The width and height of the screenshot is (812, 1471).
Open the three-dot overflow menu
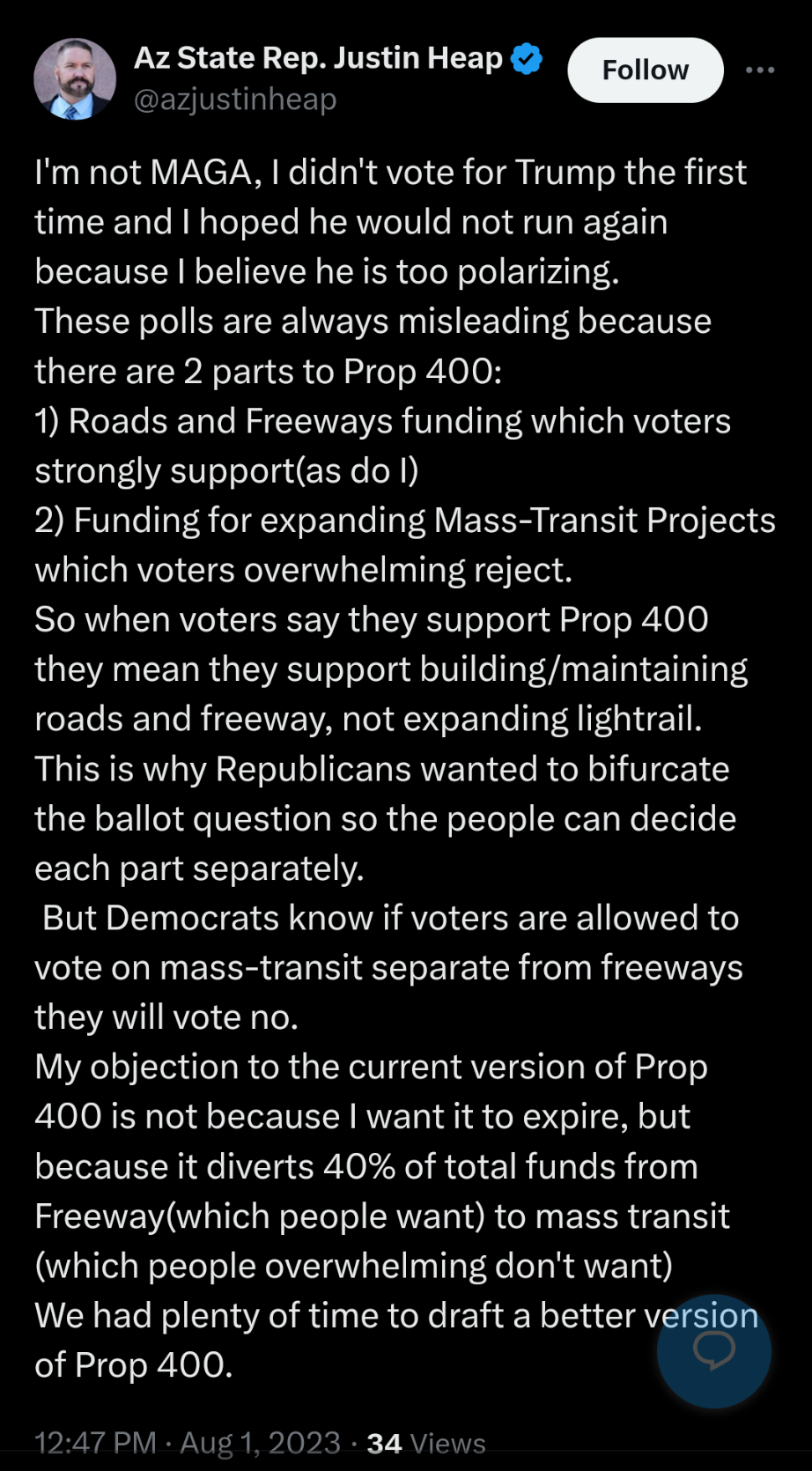760,70
